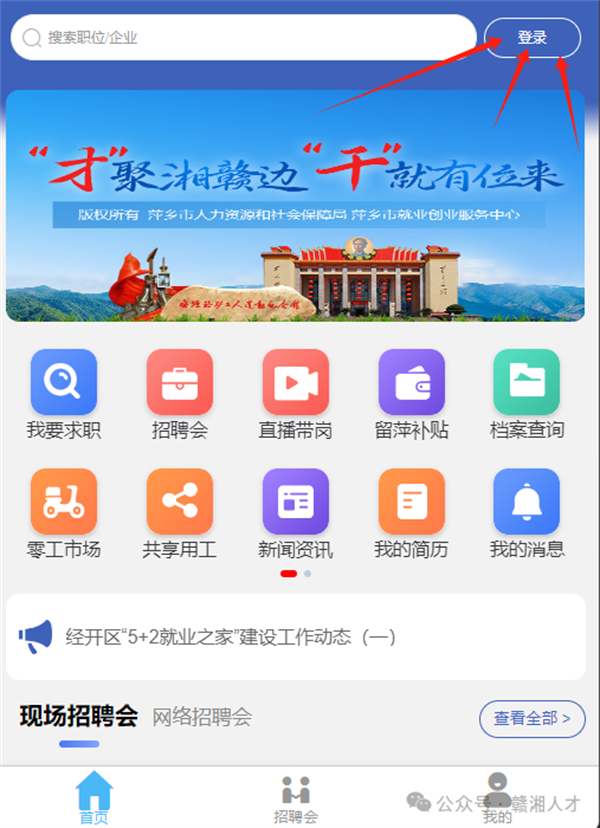Open the 才聚湘赣边 banner
The height and width of the screenshot is (828, 600).
pyautogui.click(x=295, y=206)
